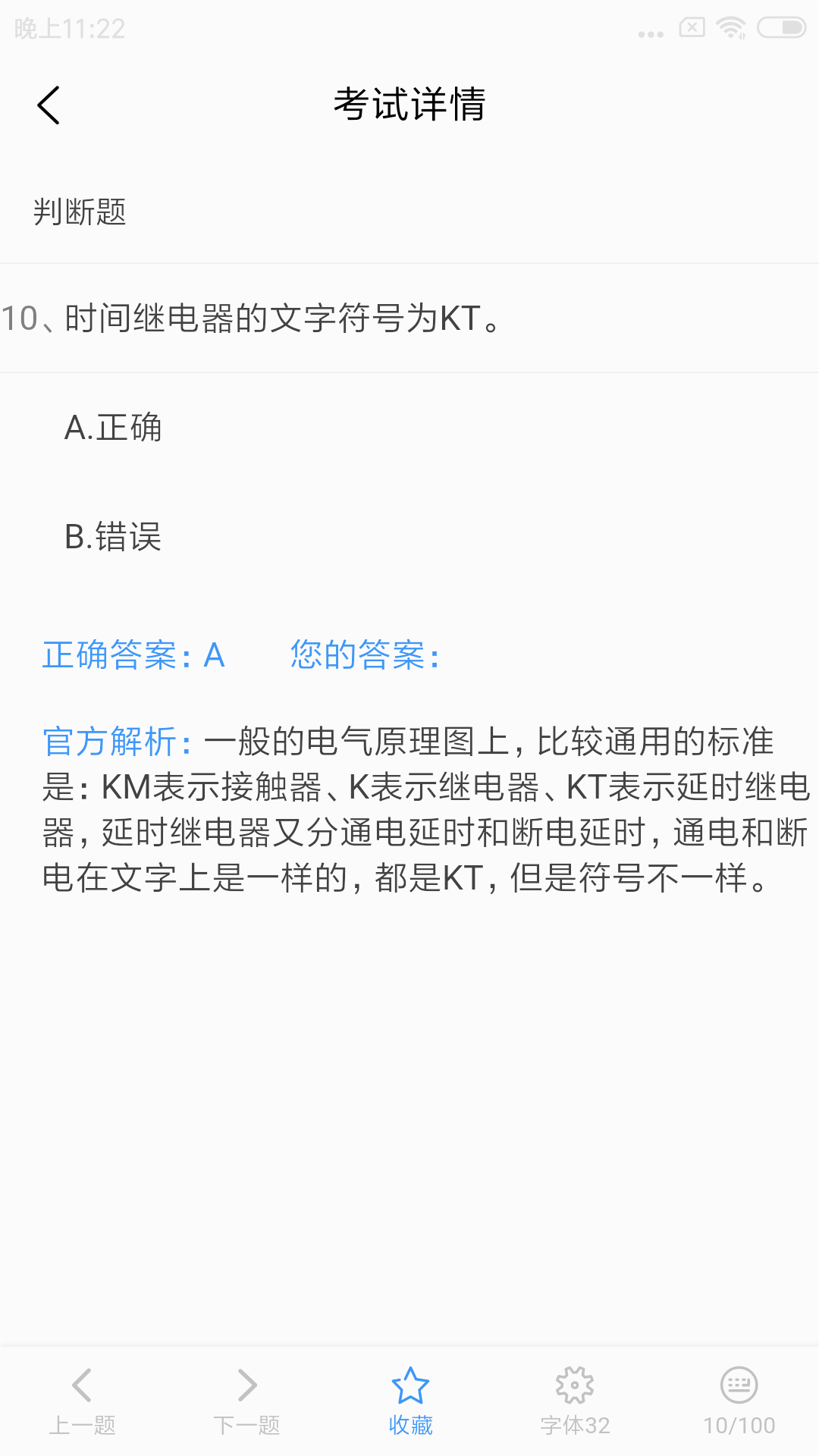This screenshot has width=819, height=1456.
Task: Tap the previous-question arrow icon
Action: coord(82,1385)
